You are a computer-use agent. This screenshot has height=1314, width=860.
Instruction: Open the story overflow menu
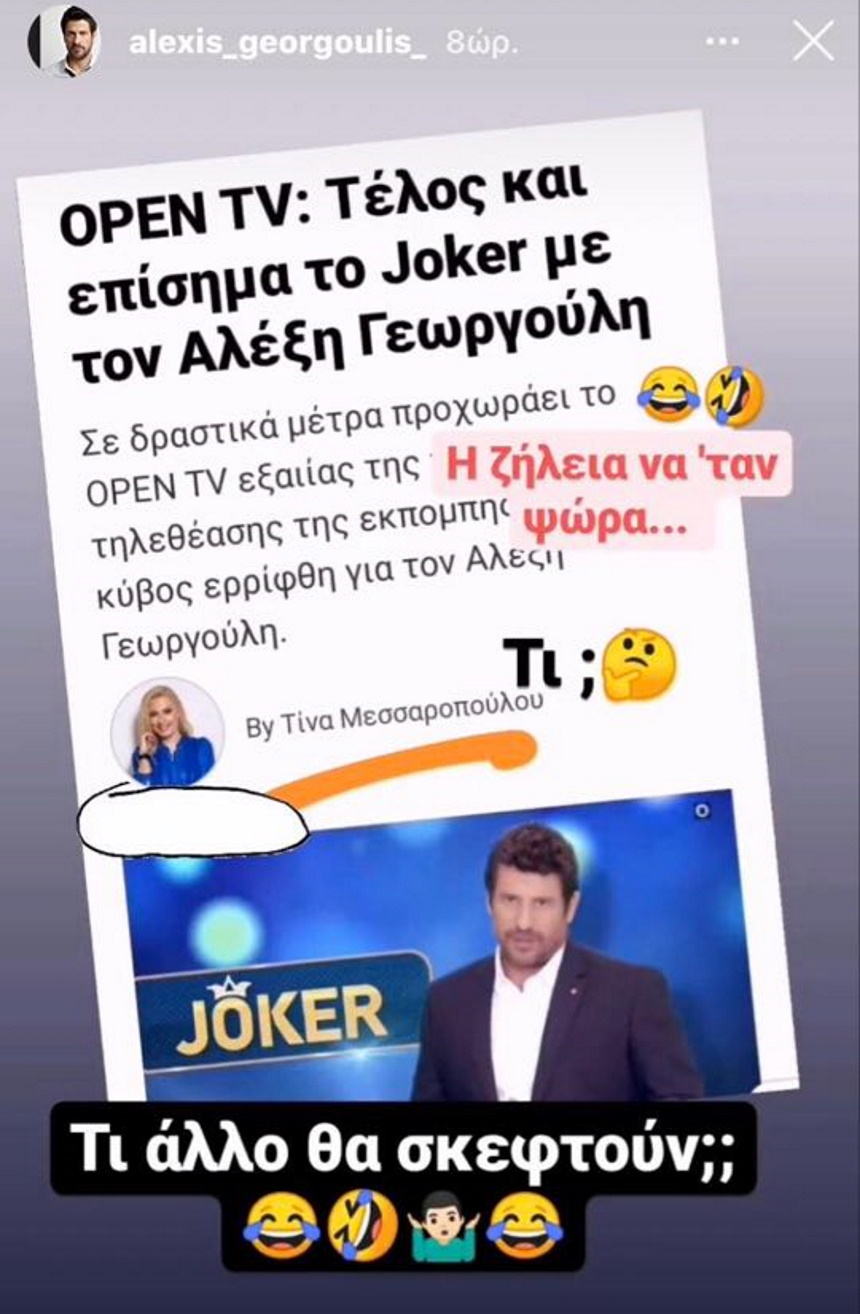724,42
